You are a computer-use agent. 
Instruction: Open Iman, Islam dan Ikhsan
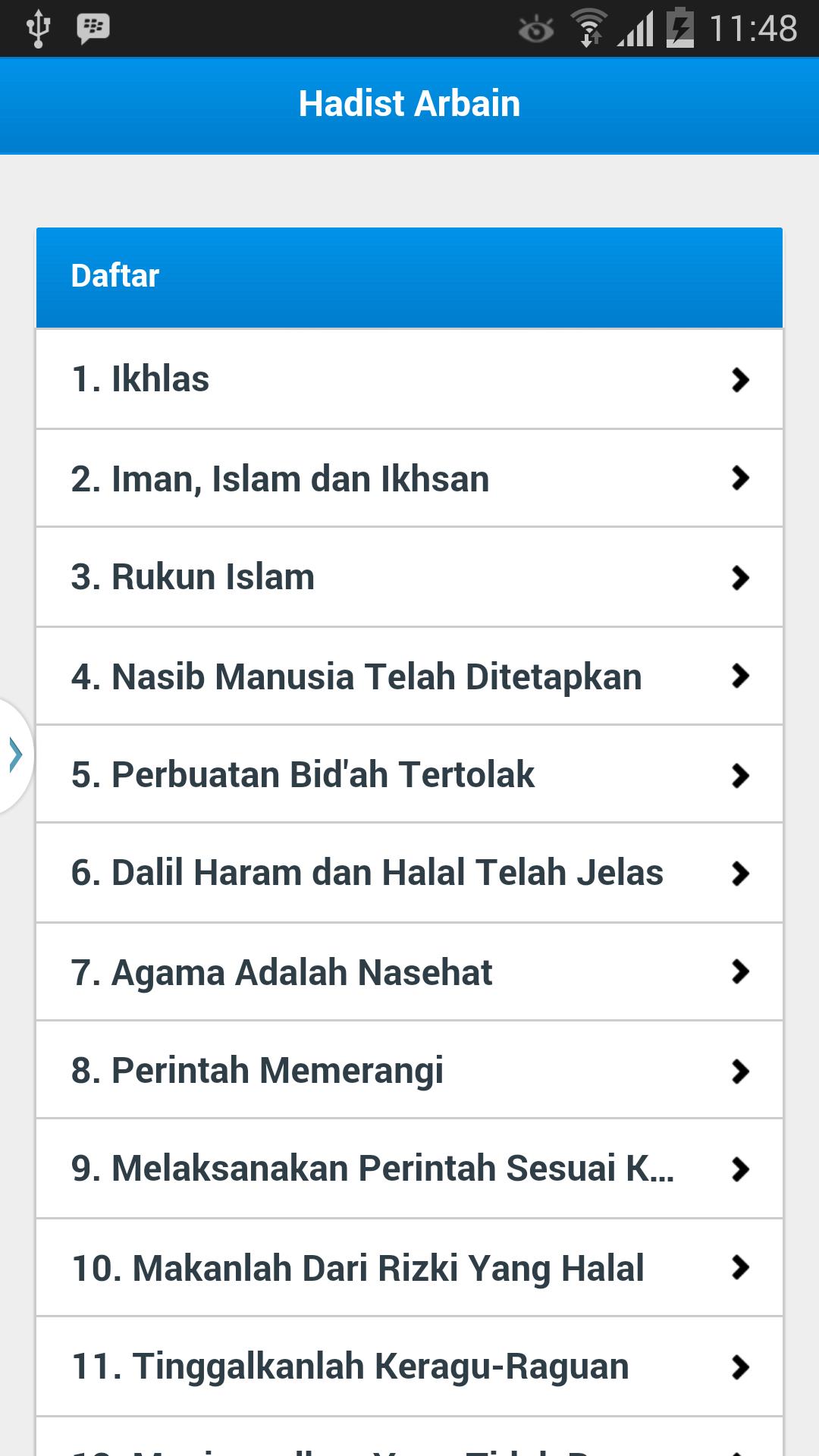[x=409, y=479]
